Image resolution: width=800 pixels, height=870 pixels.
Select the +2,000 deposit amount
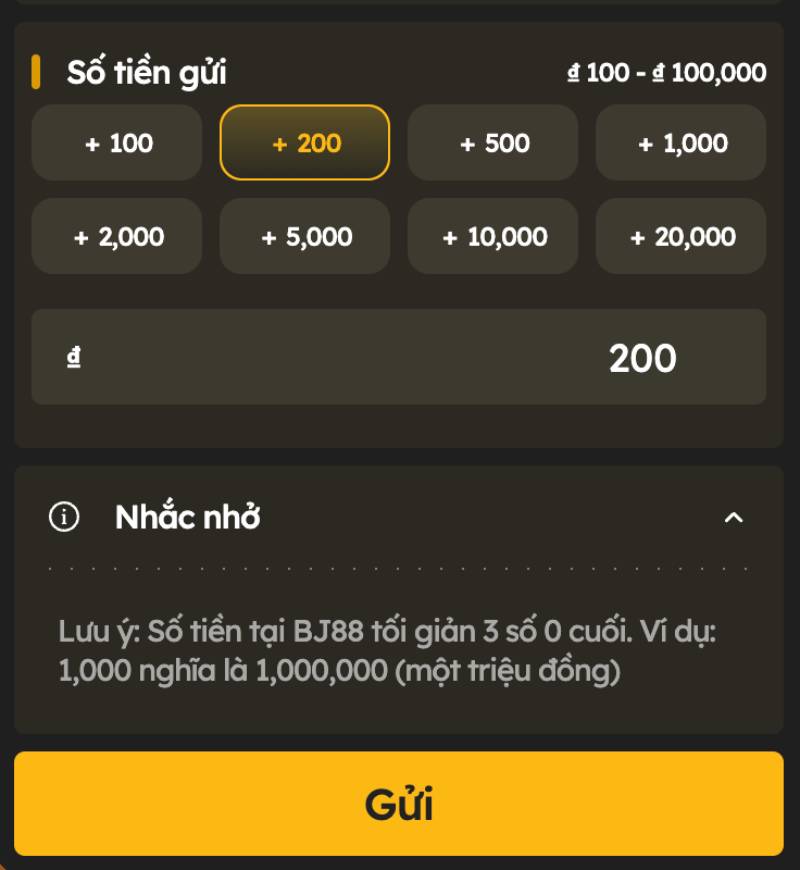[x=116, y=236]
